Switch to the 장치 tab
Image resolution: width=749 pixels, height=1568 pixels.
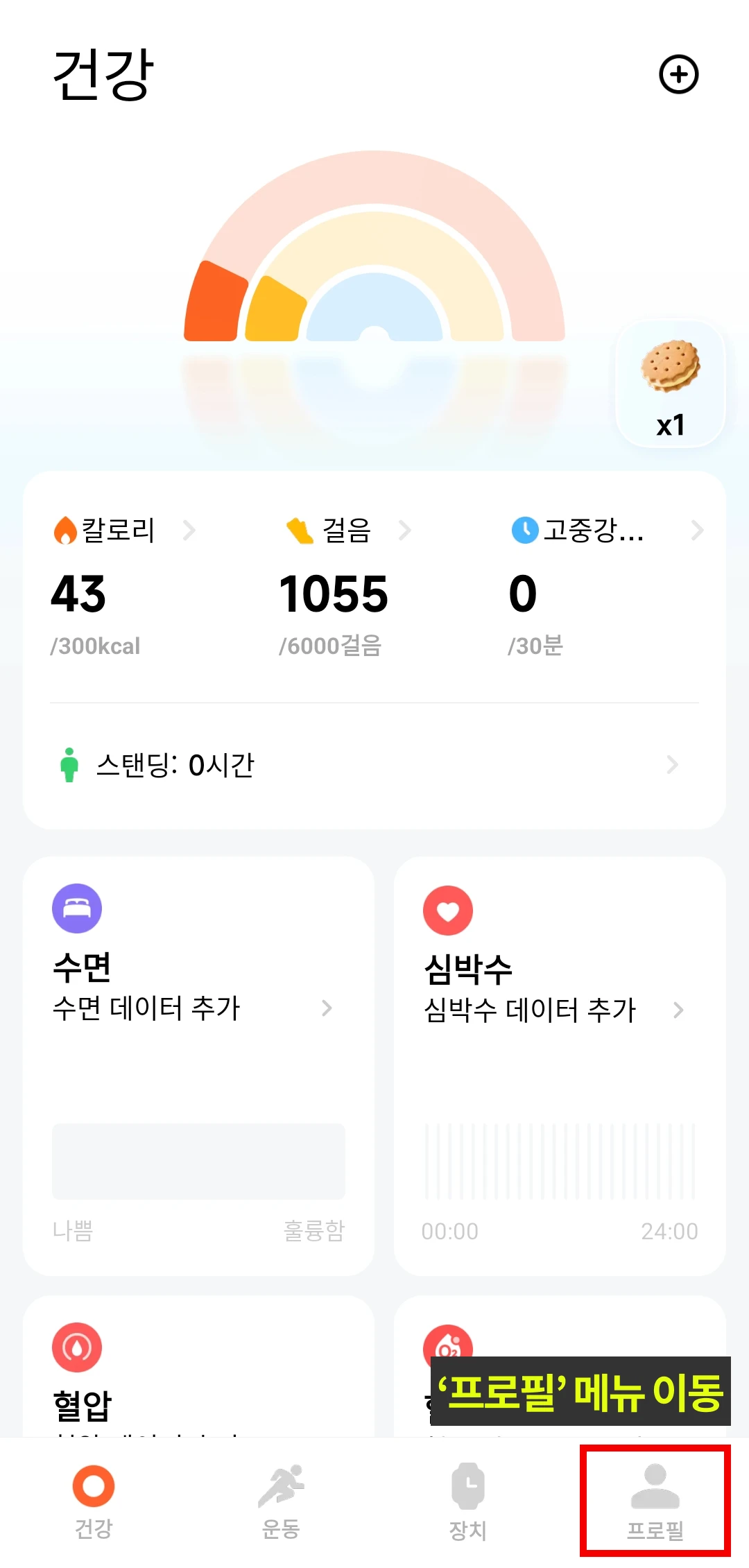click(x=468, y=1499)
